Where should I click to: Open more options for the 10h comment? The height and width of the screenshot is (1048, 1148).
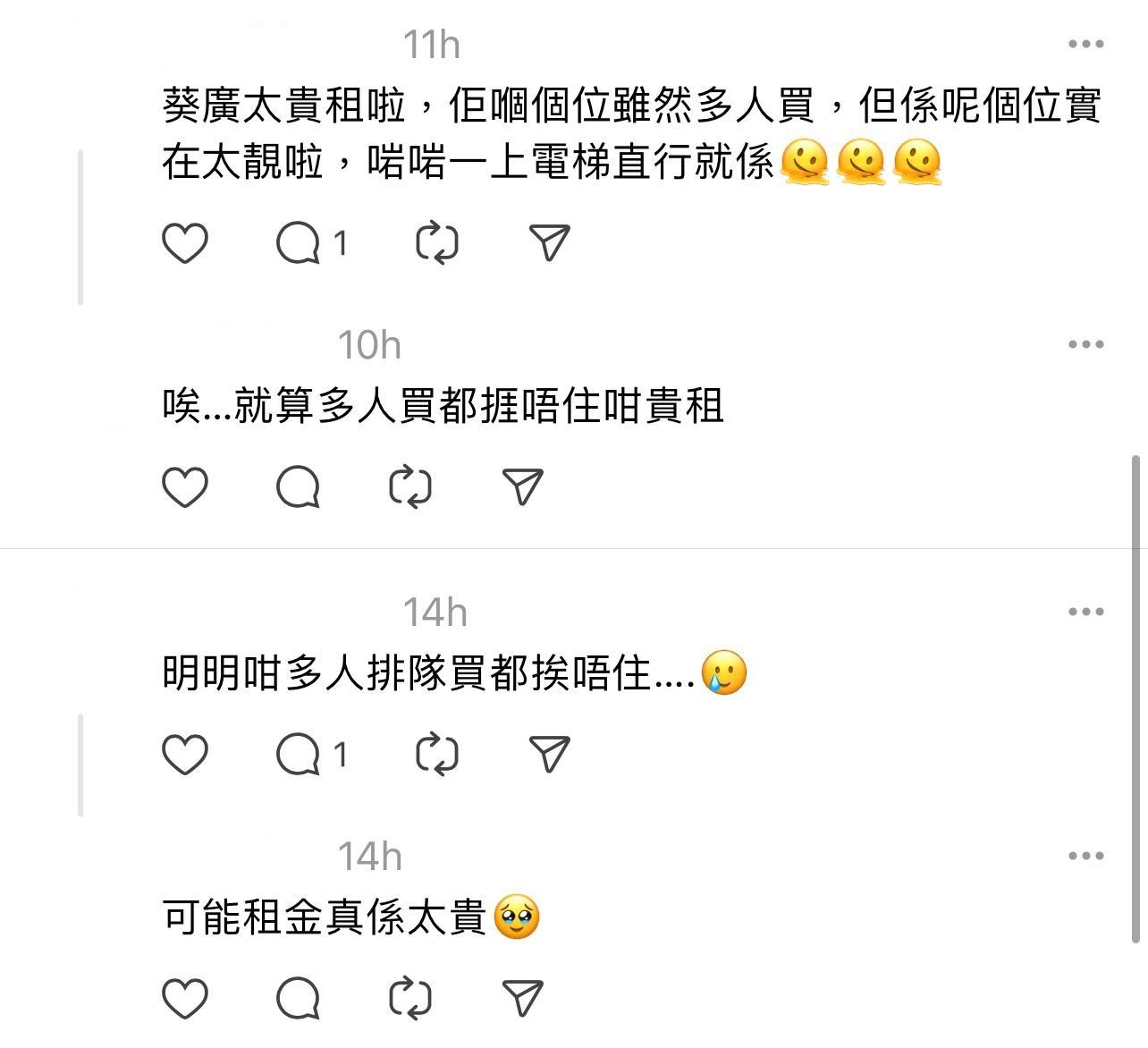1085,344
